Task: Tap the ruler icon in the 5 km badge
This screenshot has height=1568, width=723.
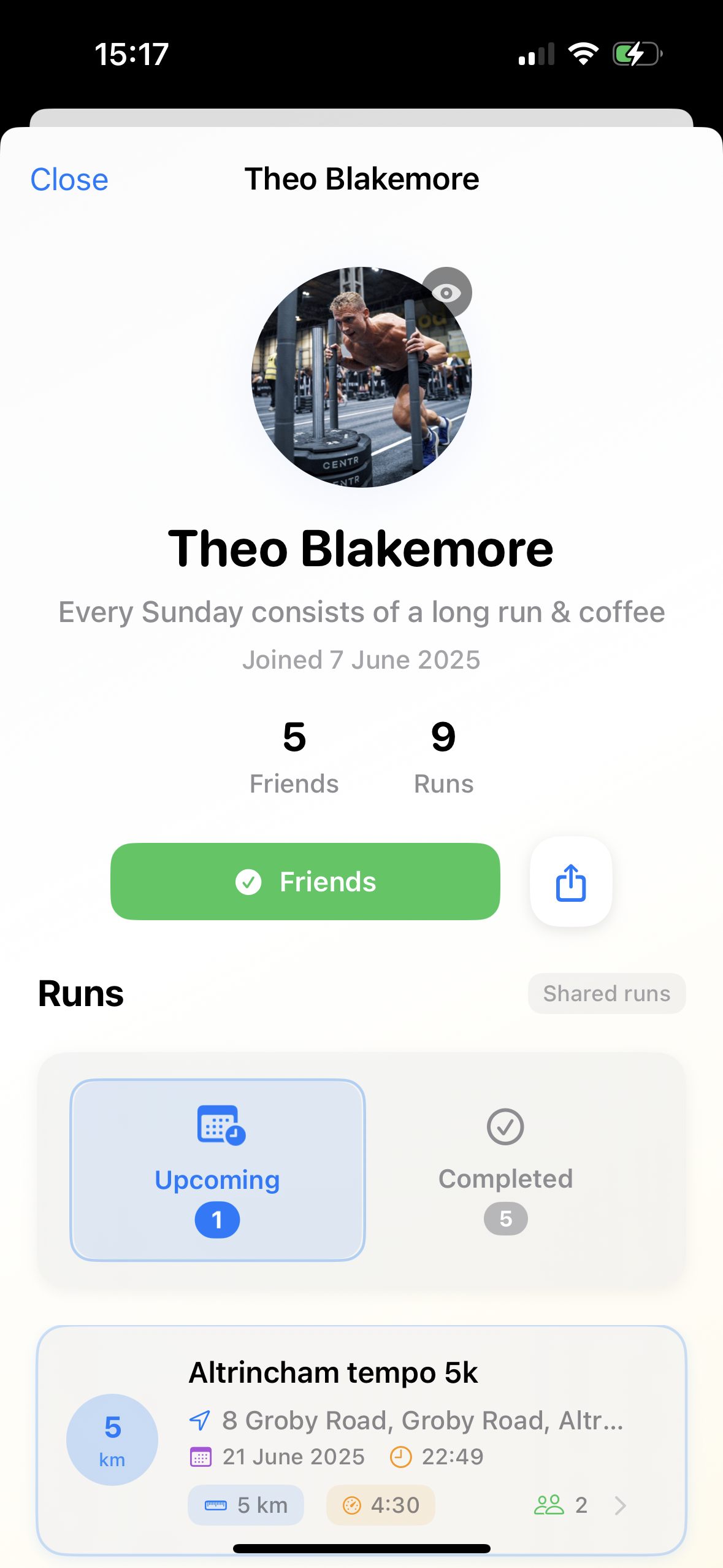Action: tap(216, 1505)
